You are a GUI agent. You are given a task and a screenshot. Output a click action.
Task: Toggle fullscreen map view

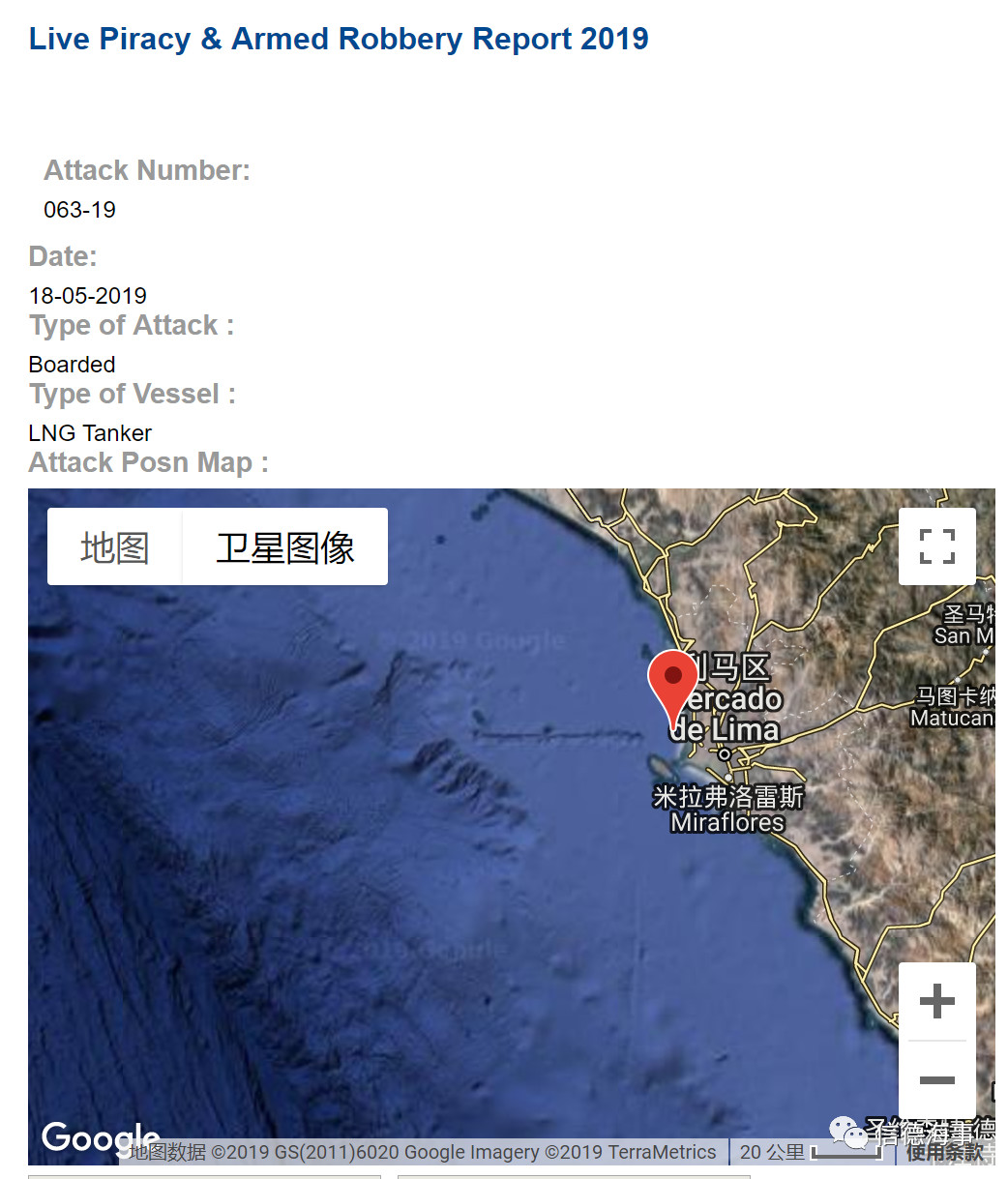[936, 546]
